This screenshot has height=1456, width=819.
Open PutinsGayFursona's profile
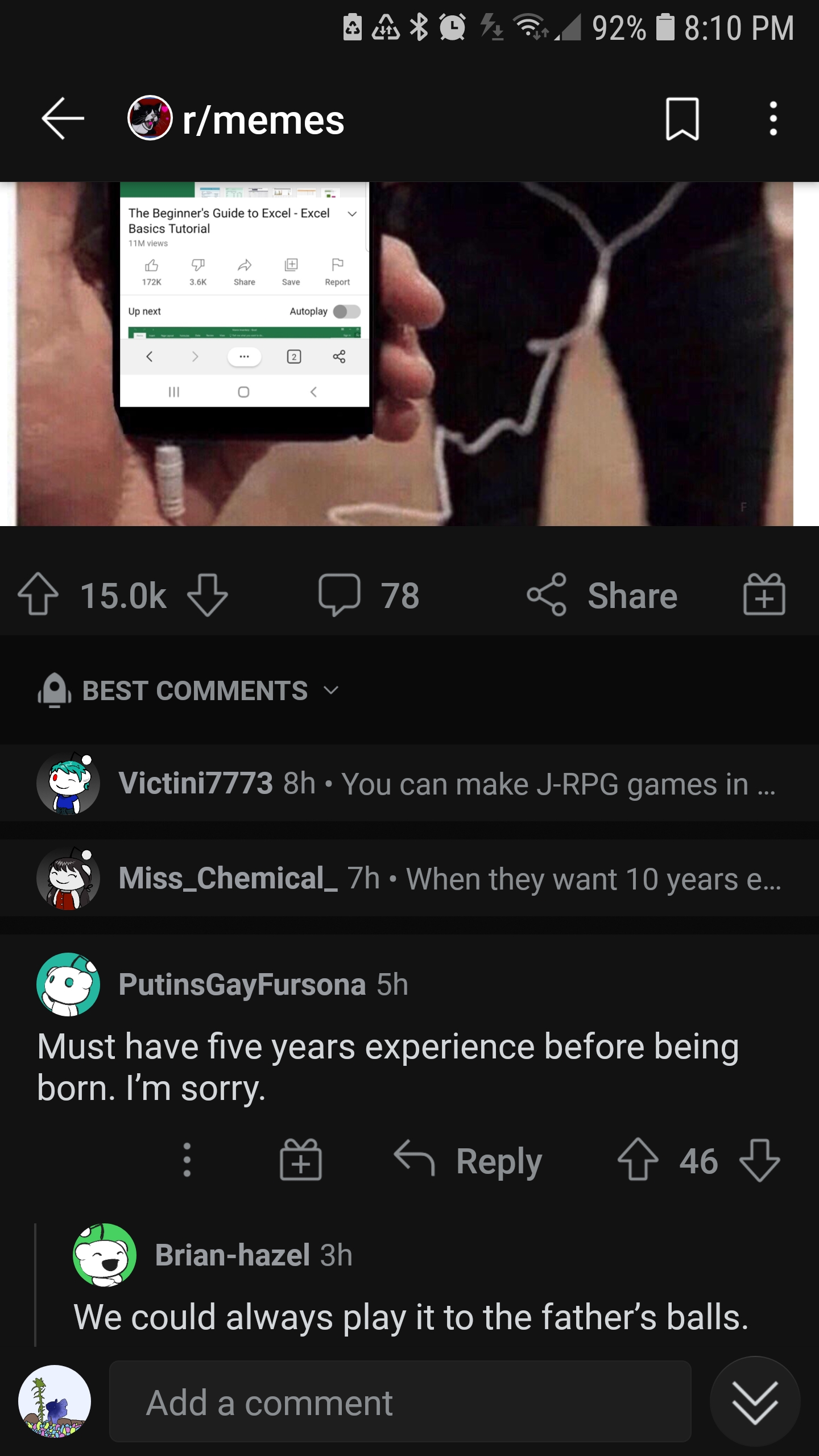point(242,985)
